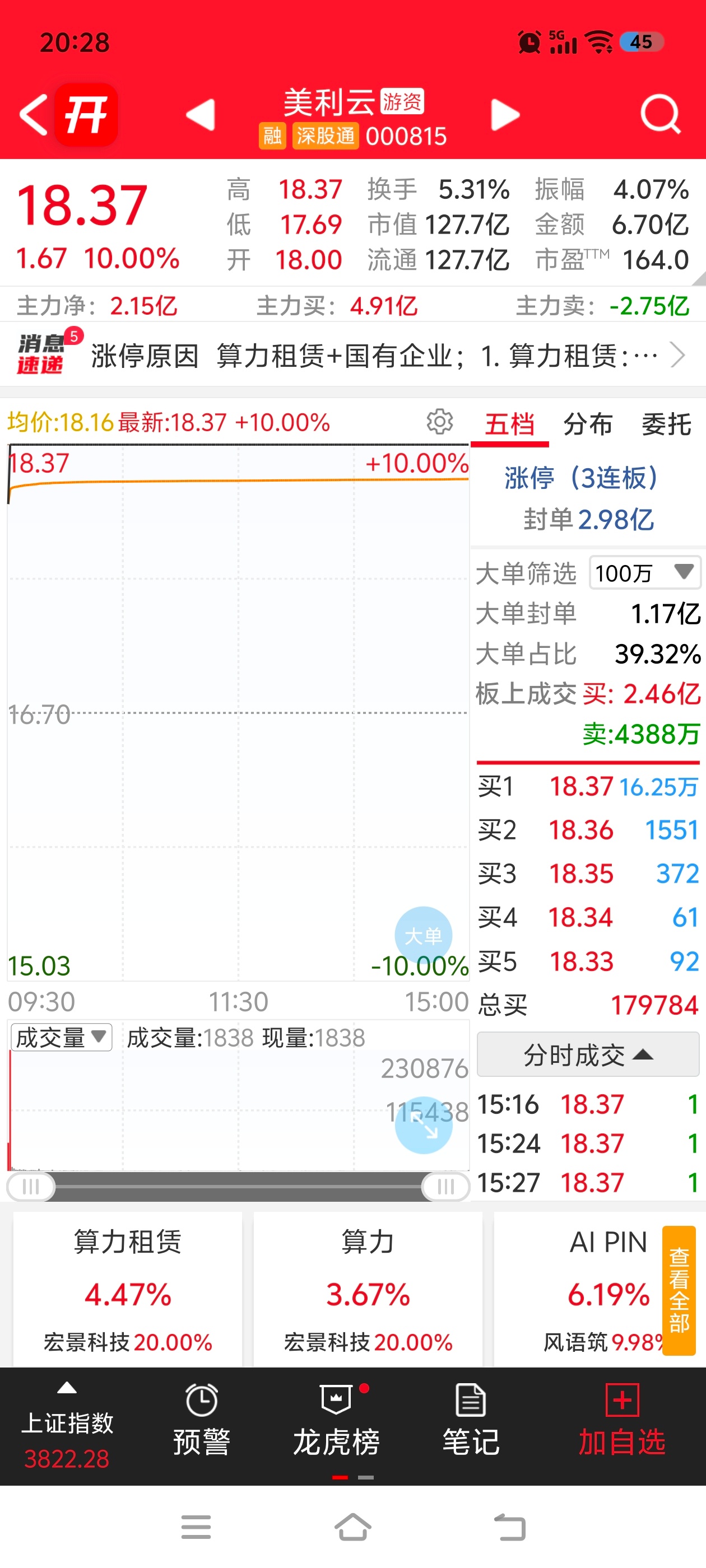The width and height of the screenshot is (706, 1568).
Task: Go back with the top-left arrow
Action: click(x=34, y=114)
